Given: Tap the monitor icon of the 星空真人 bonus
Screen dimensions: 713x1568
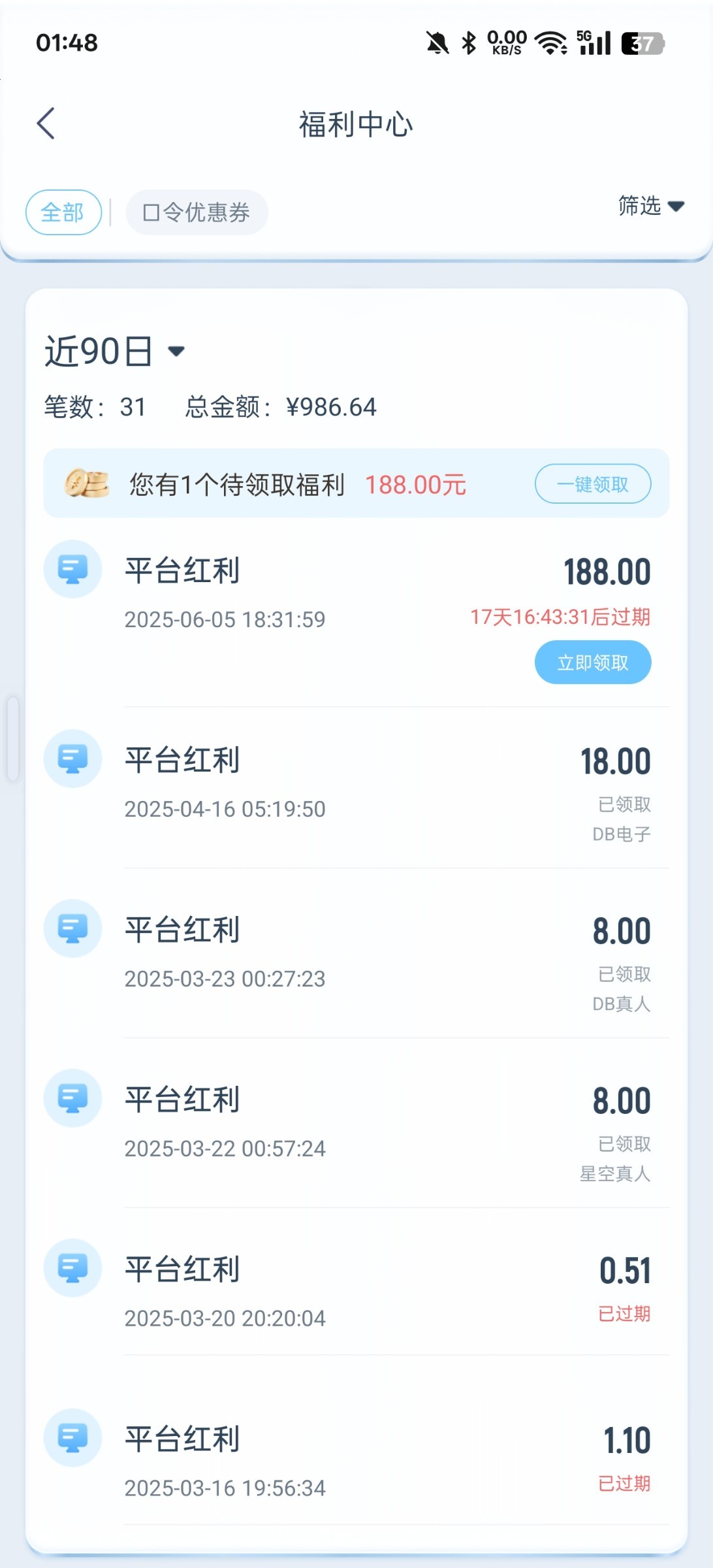Looking at the screenshot, I should pos(72,1098).
